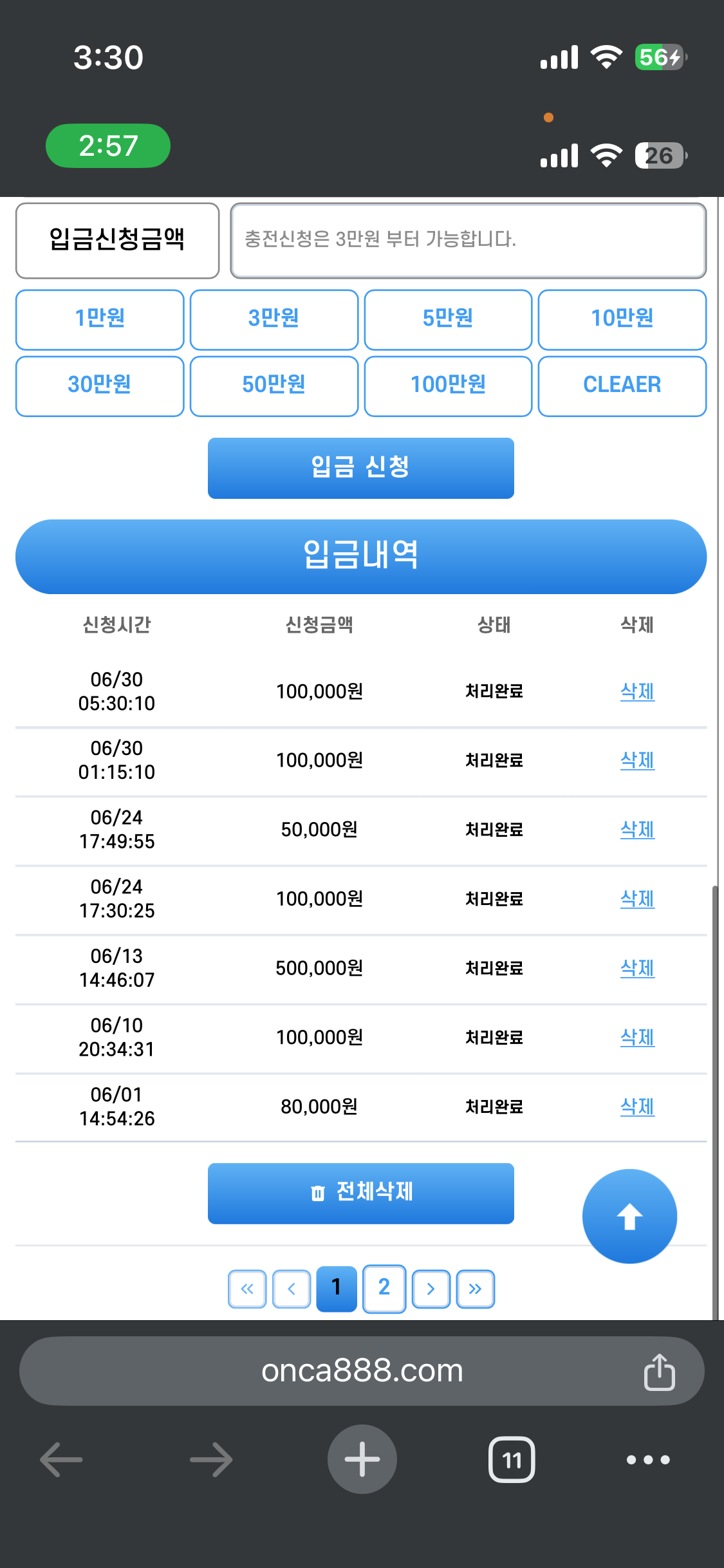Open a new browser tab with plus
Screen dimensions: 724x1568
362,1459
